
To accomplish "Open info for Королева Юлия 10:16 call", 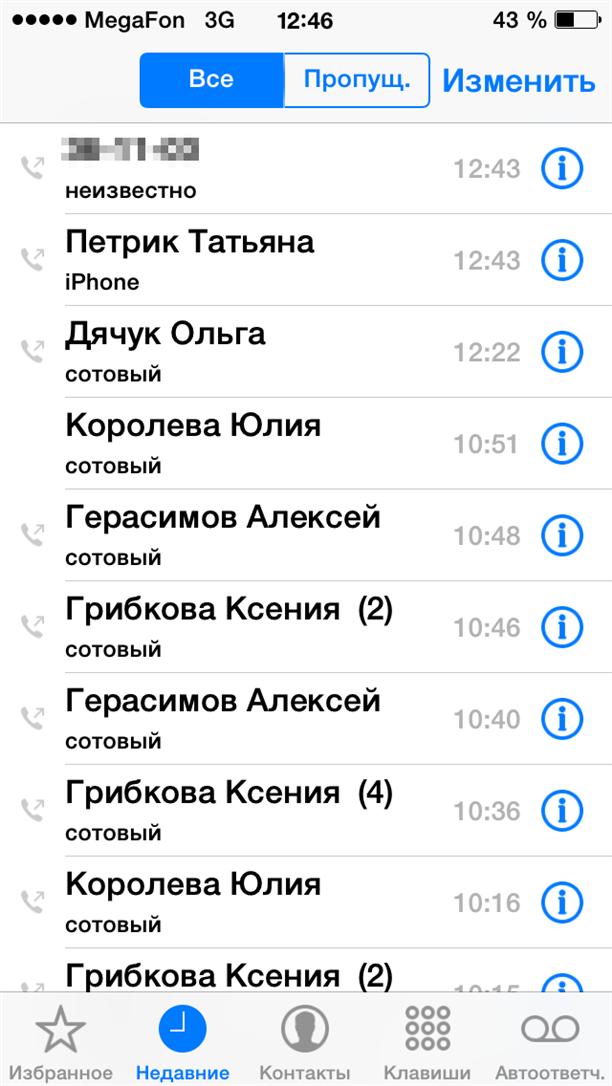I will (562, 904).
